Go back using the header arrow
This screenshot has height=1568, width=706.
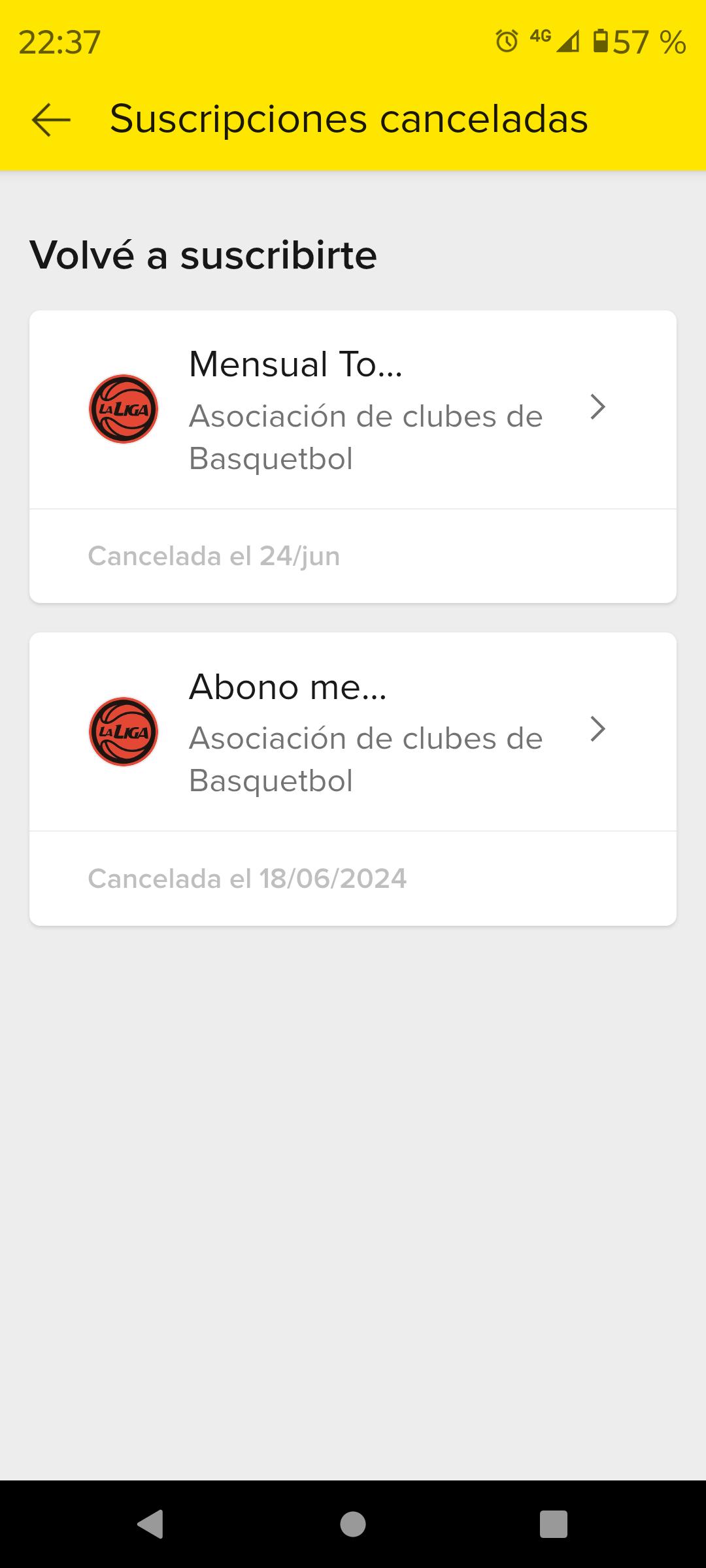pyautogui.click(x=51, y=120)
